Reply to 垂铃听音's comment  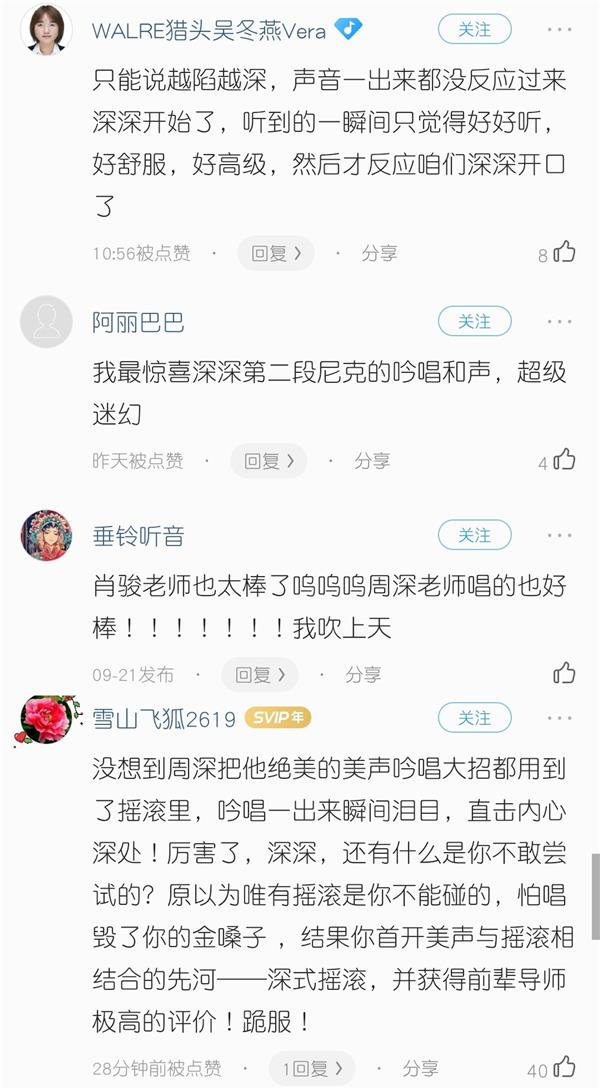(x=260, y=675)
